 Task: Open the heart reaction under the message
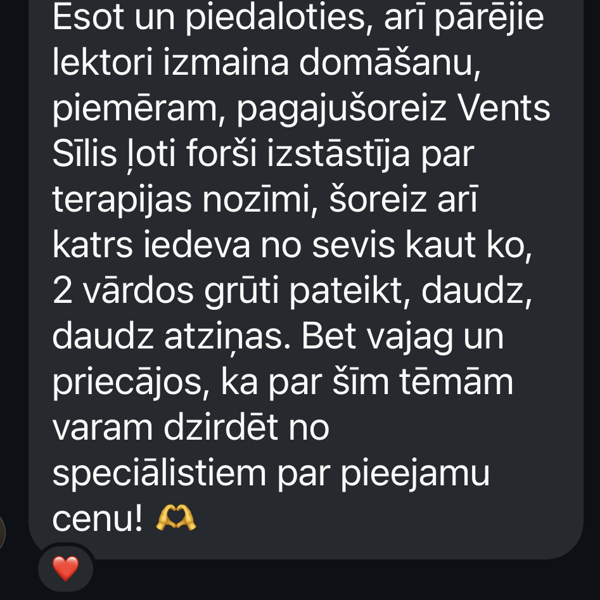[65, 569]
